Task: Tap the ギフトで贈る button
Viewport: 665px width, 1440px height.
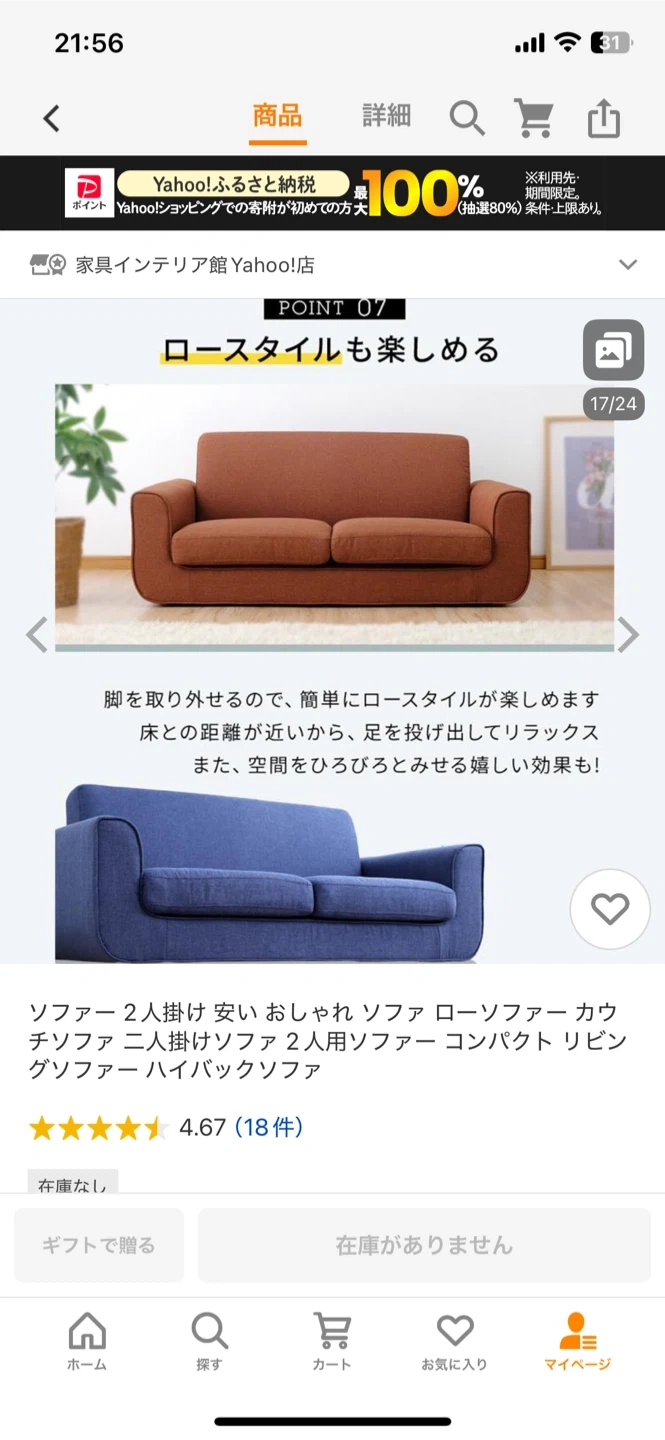Action: (99, 1245)
